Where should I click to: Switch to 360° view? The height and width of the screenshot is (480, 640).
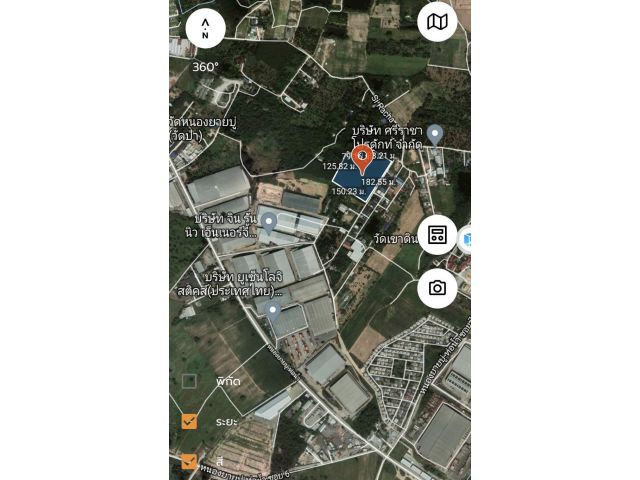[205, 67]
